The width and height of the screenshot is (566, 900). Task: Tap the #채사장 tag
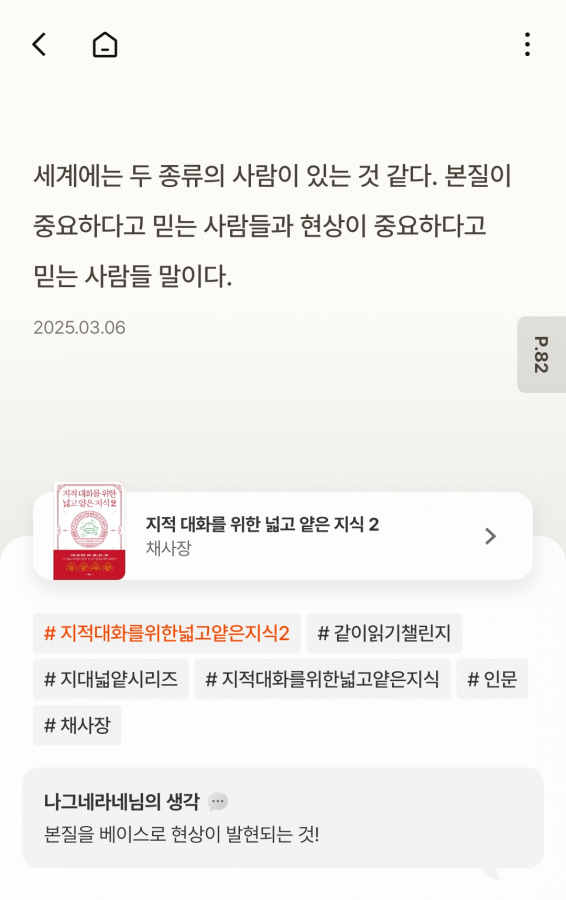click(x=77, y=725)
